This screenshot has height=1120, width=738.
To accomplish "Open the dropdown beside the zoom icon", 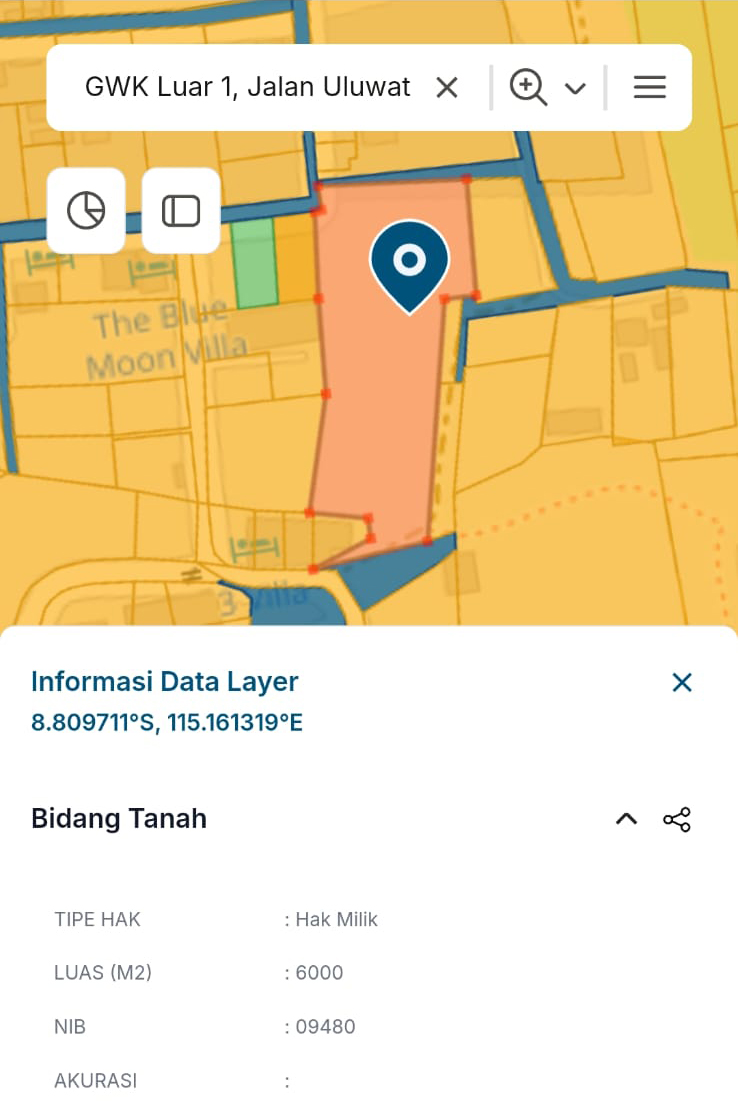I will [x=575, y=89].
